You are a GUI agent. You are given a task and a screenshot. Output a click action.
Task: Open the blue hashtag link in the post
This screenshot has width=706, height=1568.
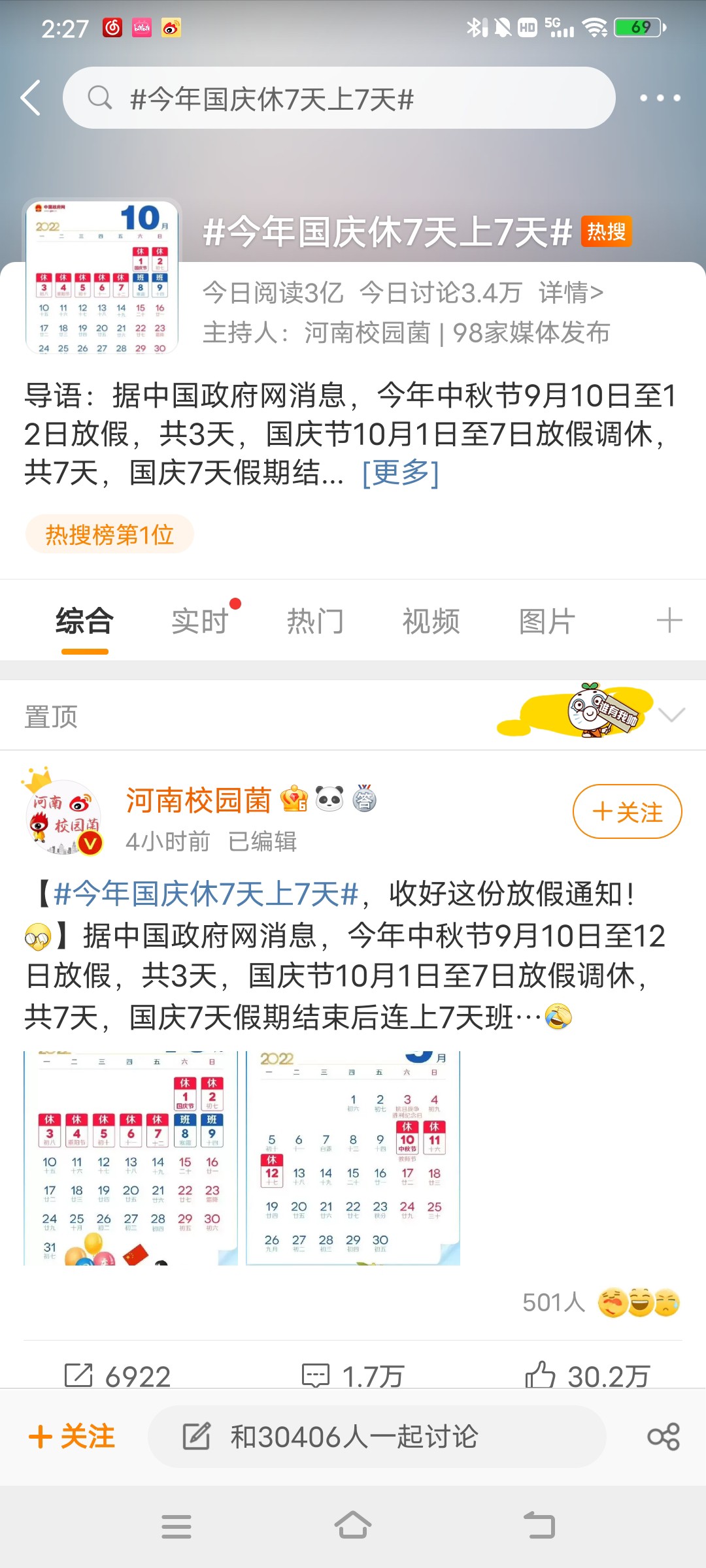tap(206, 894)
